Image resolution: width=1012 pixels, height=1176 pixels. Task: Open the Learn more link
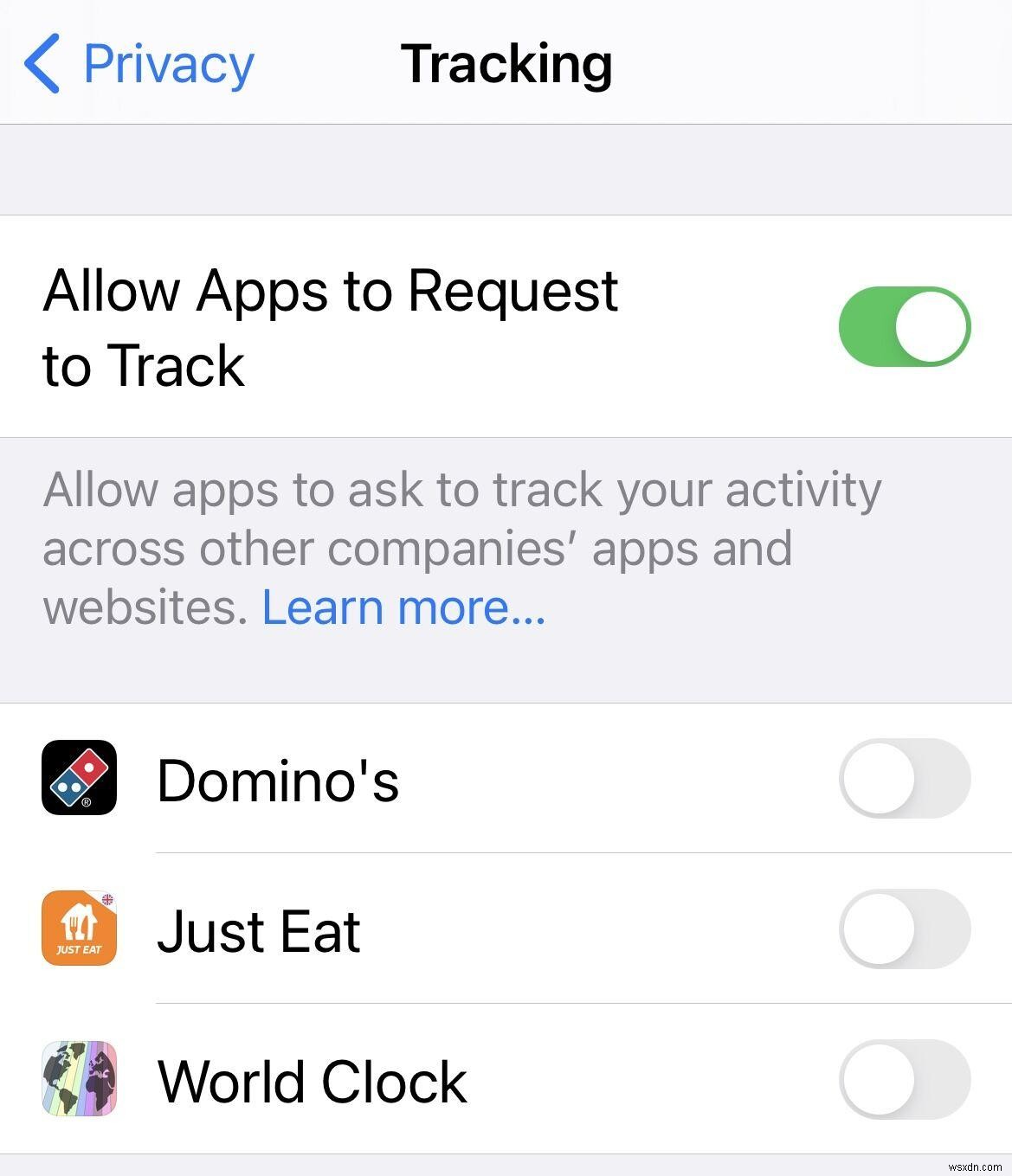[403, 606]
